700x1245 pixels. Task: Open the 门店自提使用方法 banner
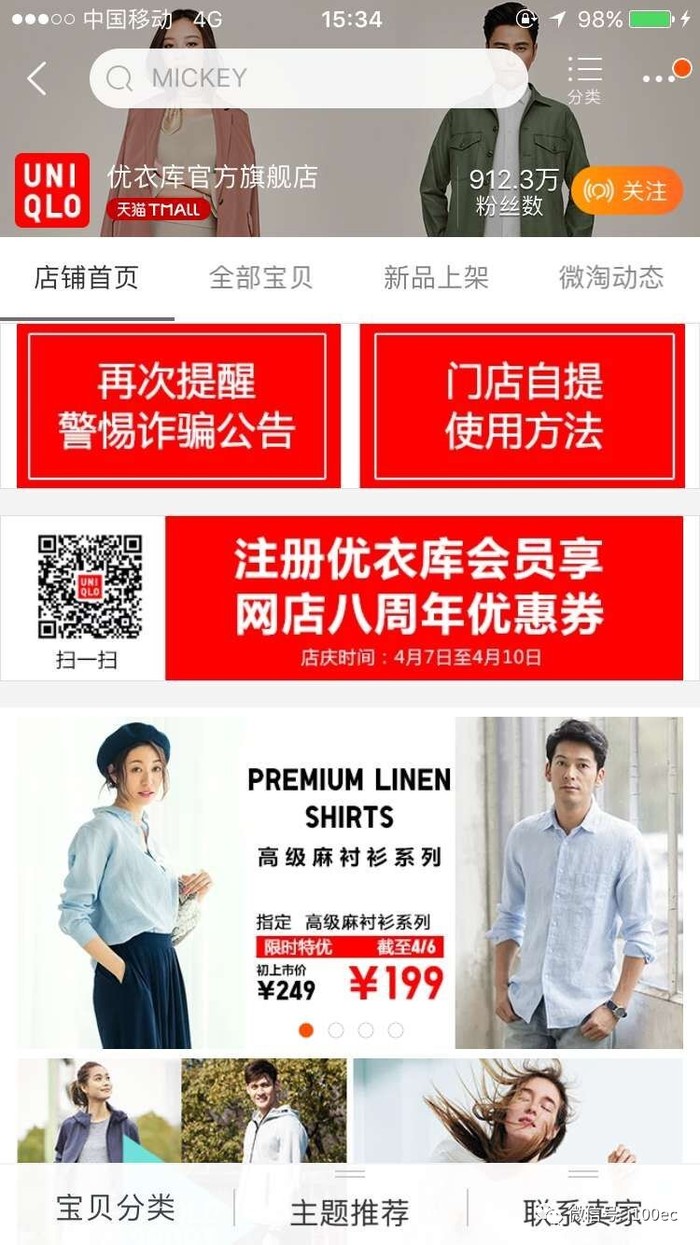pos(523,406)
